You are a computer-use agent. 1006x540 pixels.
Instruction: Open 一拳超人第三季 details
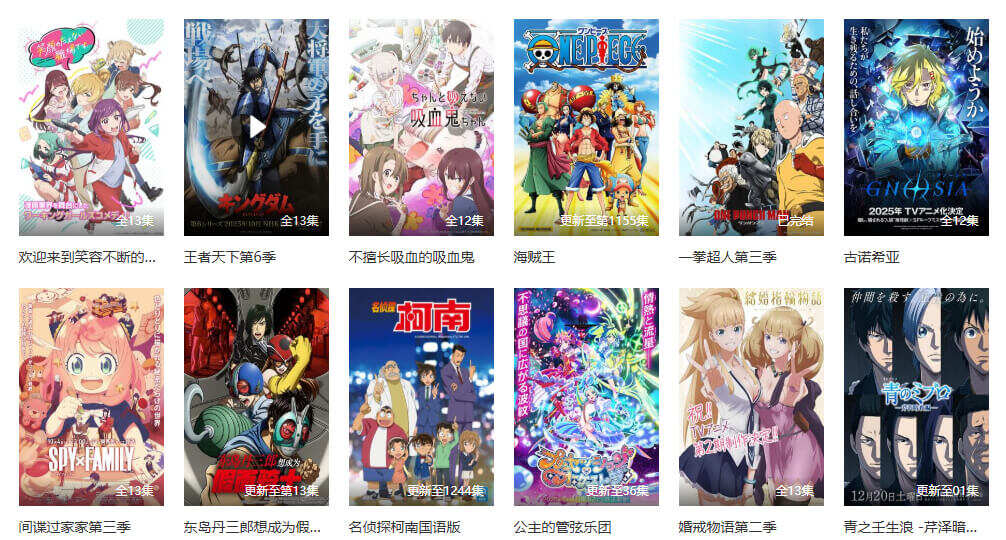751,127
